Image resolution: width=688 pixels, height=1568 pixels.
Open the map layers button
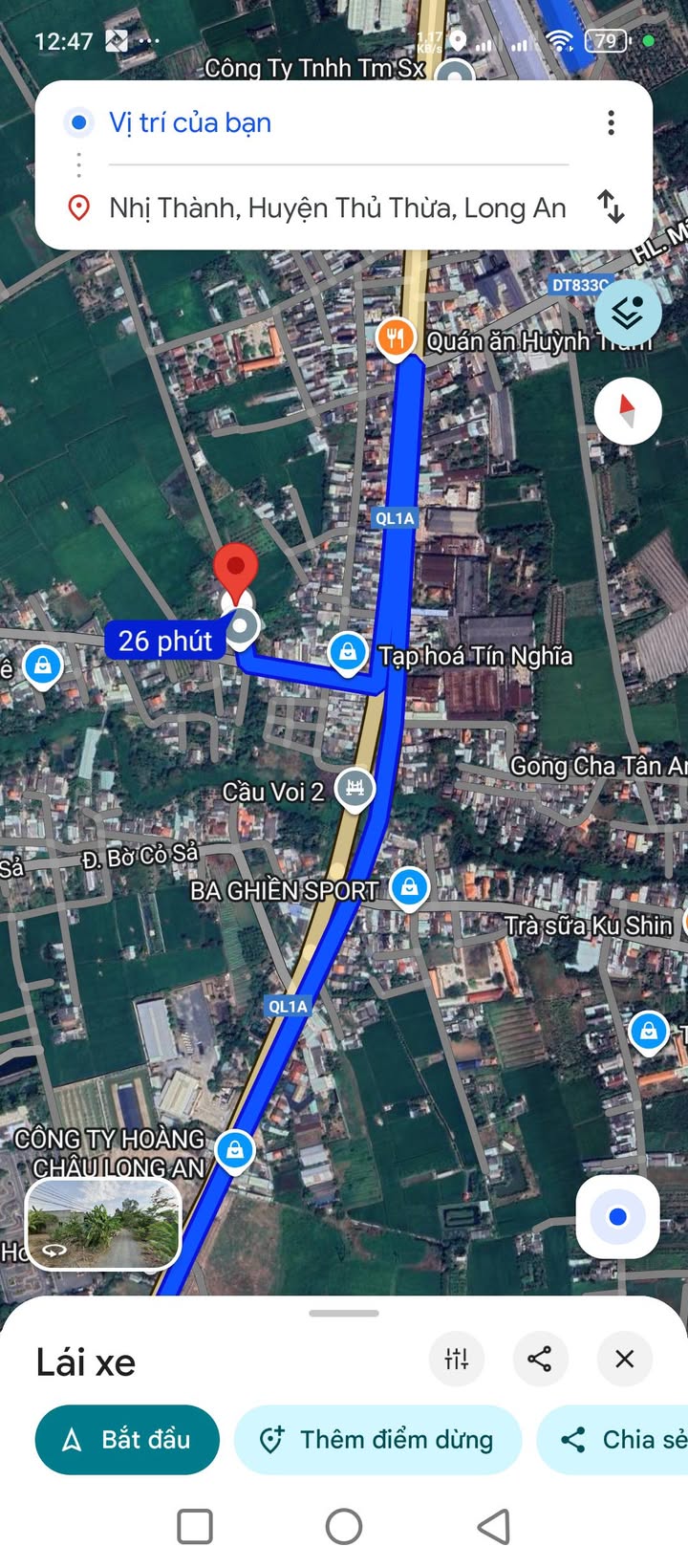(x=628, y=312)
